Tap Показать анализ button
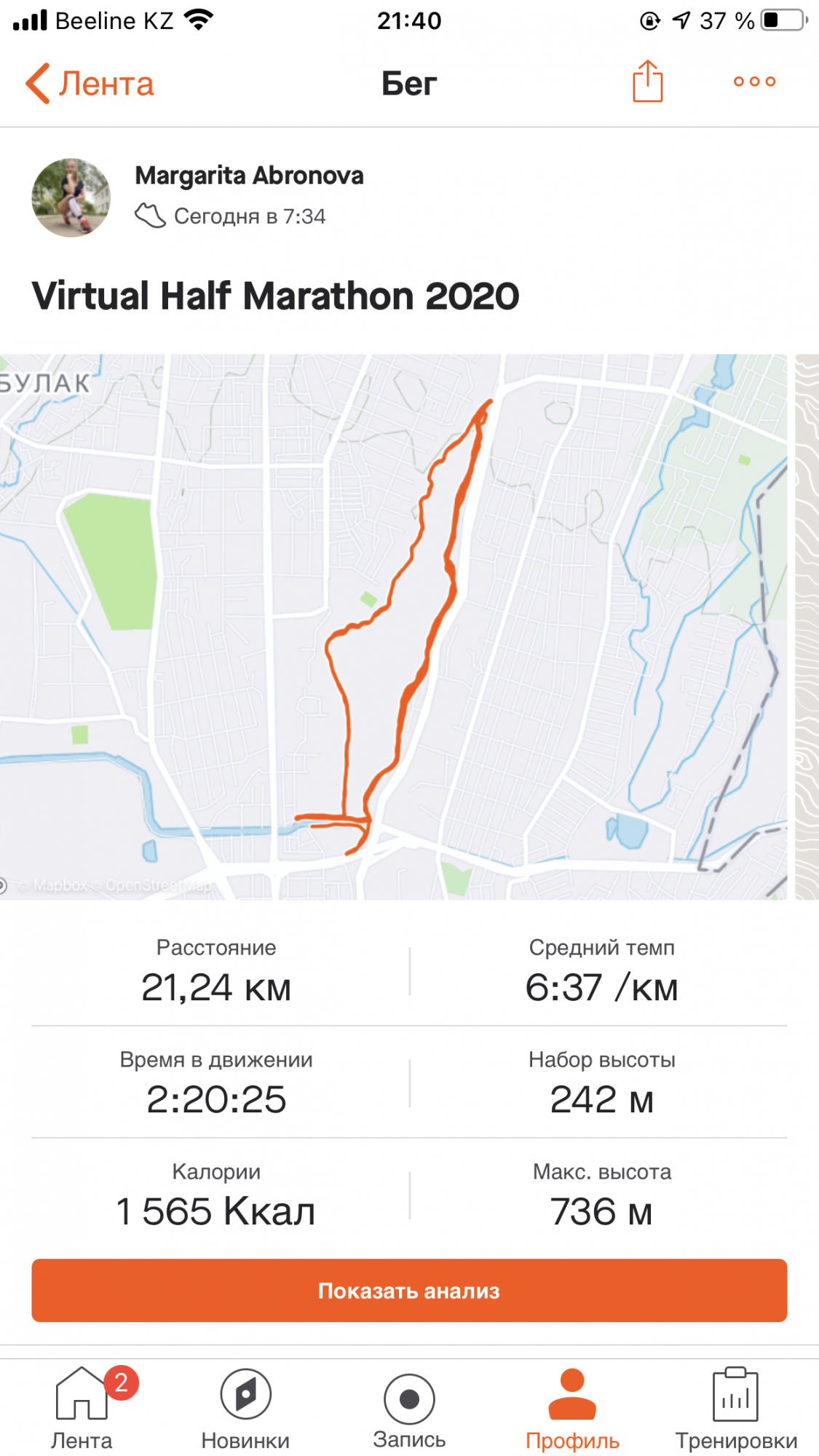Image resolution: width=819 pixels, height=1456 pixels. point(409,1290)
